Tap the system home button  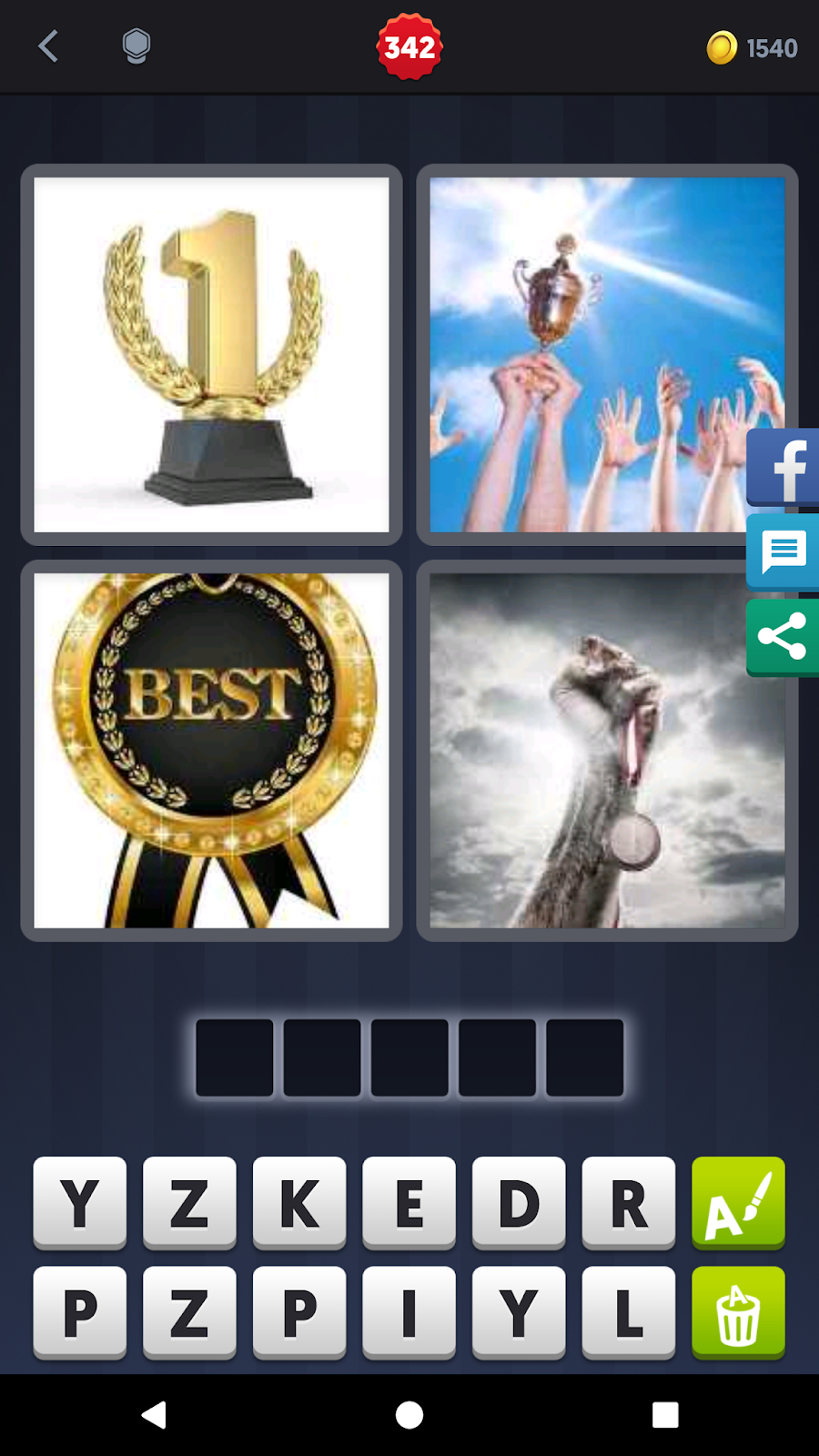[409, 1415]
